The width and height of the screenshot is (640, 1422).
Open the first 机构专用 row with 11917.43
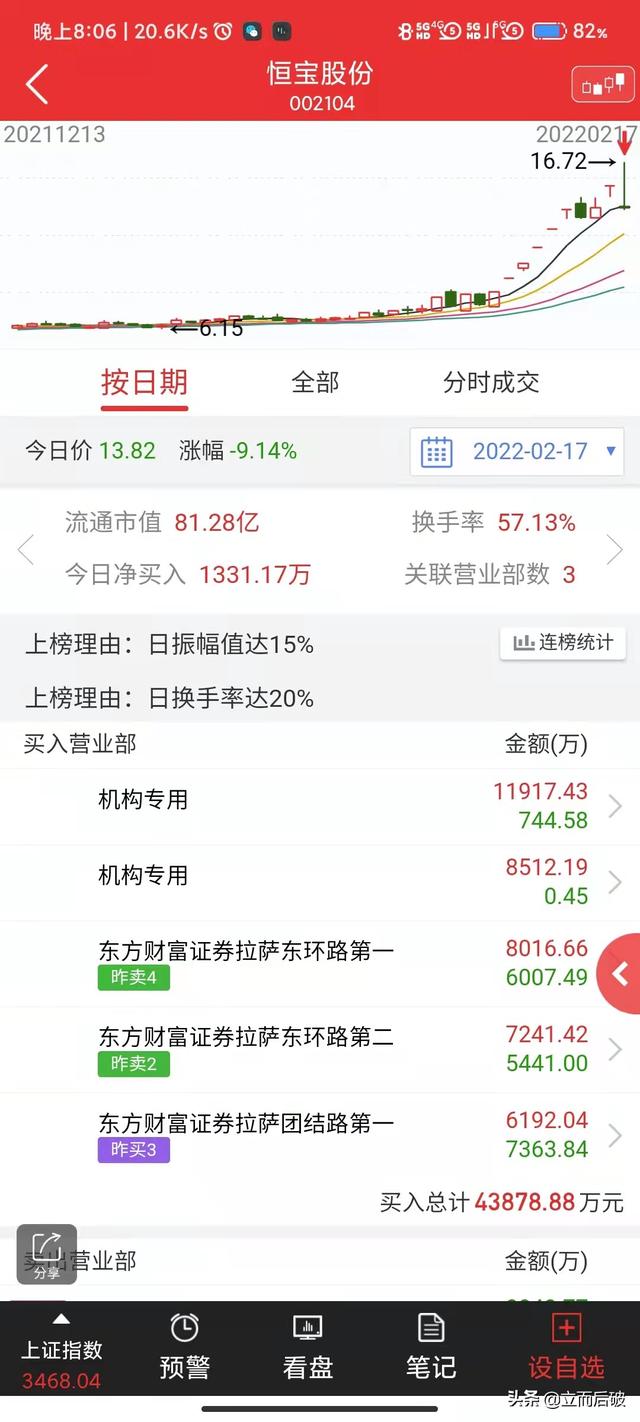(x=320, y=806)
